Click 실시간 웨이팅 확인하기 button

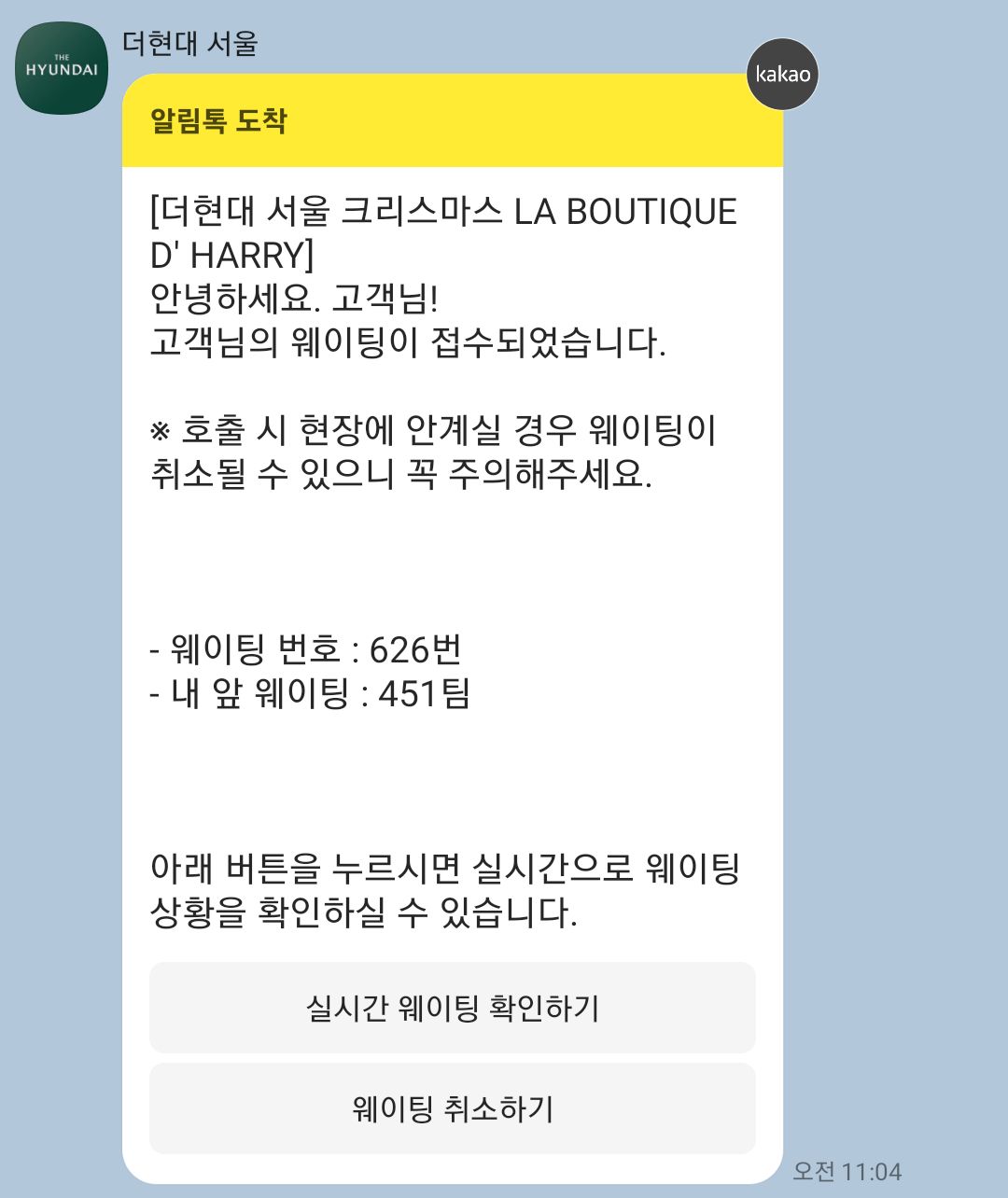452,1008
